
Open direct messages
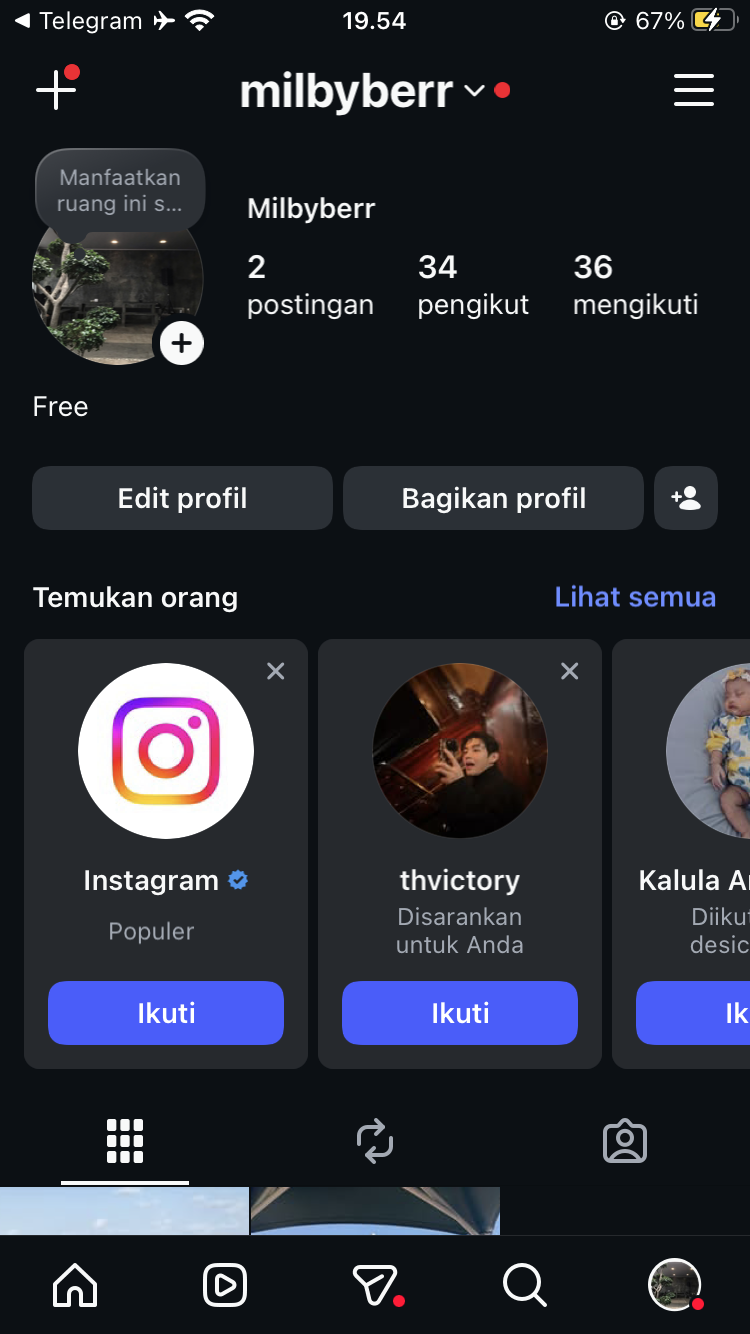click(376, 1285)
